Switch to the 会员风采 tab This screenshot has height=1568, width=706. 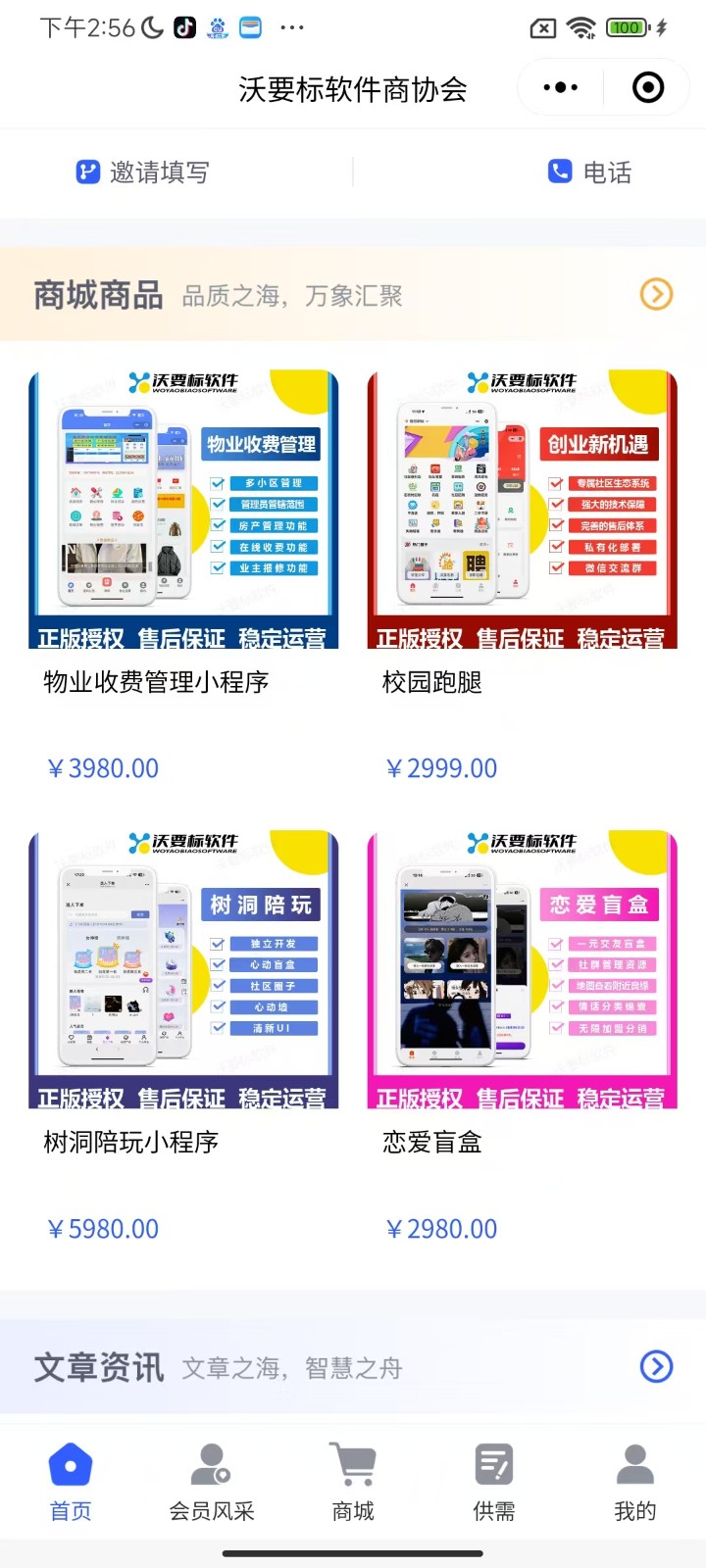point(212,1482)
